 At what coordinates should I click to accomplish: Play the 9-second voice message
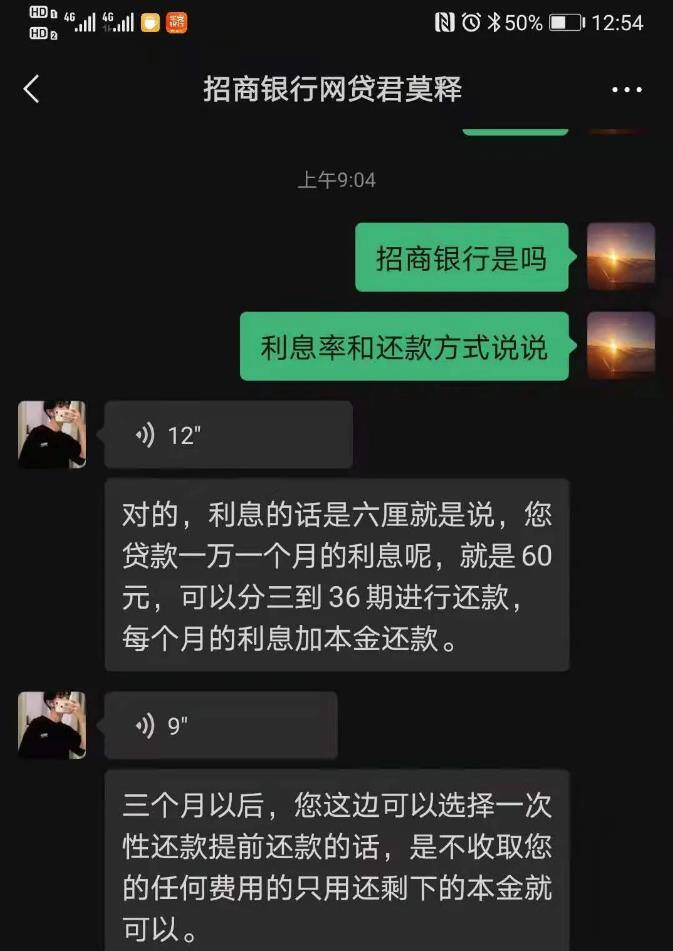pyautogui.click(x=220, y=725)
